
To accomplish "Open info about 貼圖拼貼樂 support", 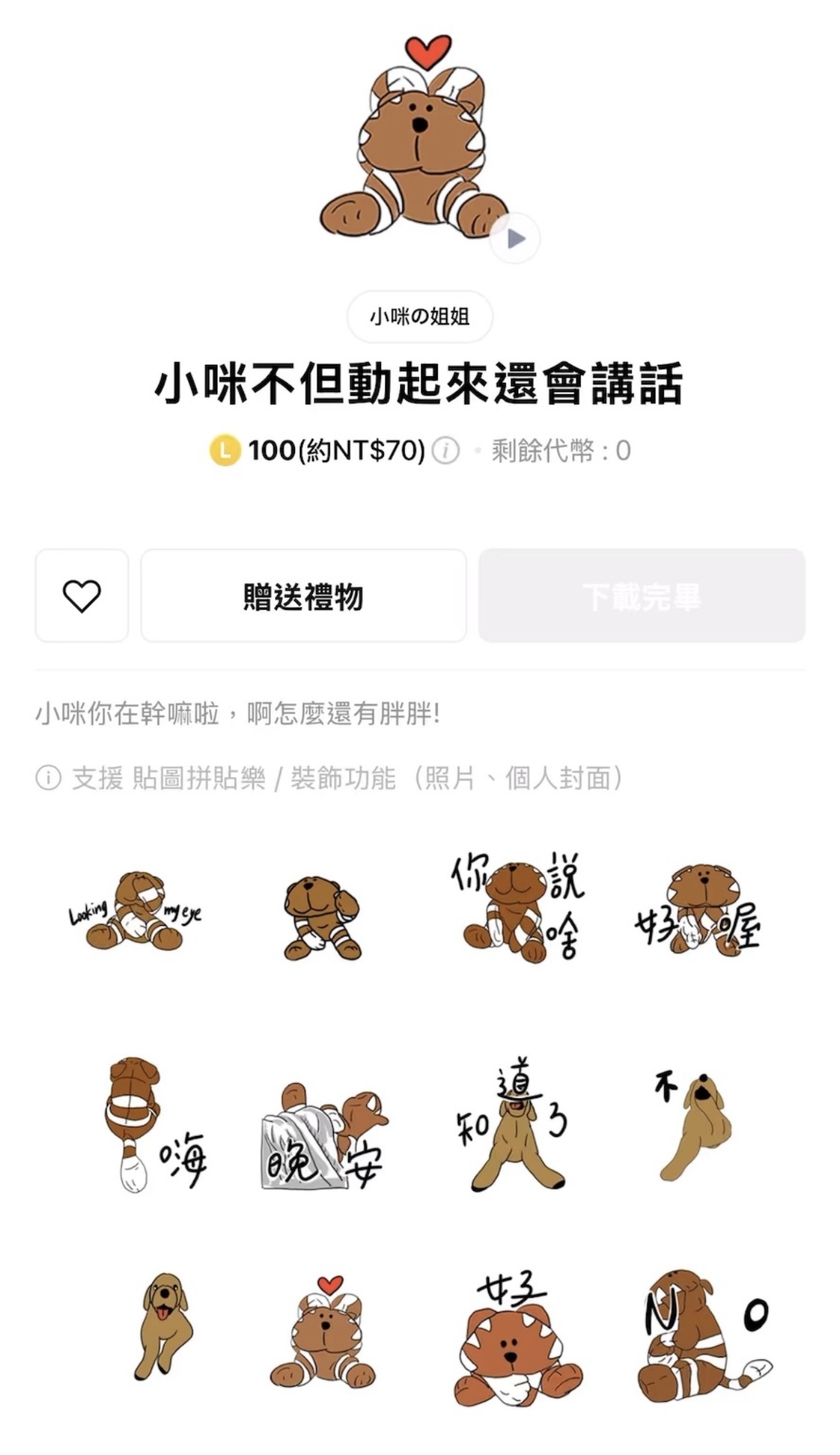I will tap(48, 778).
